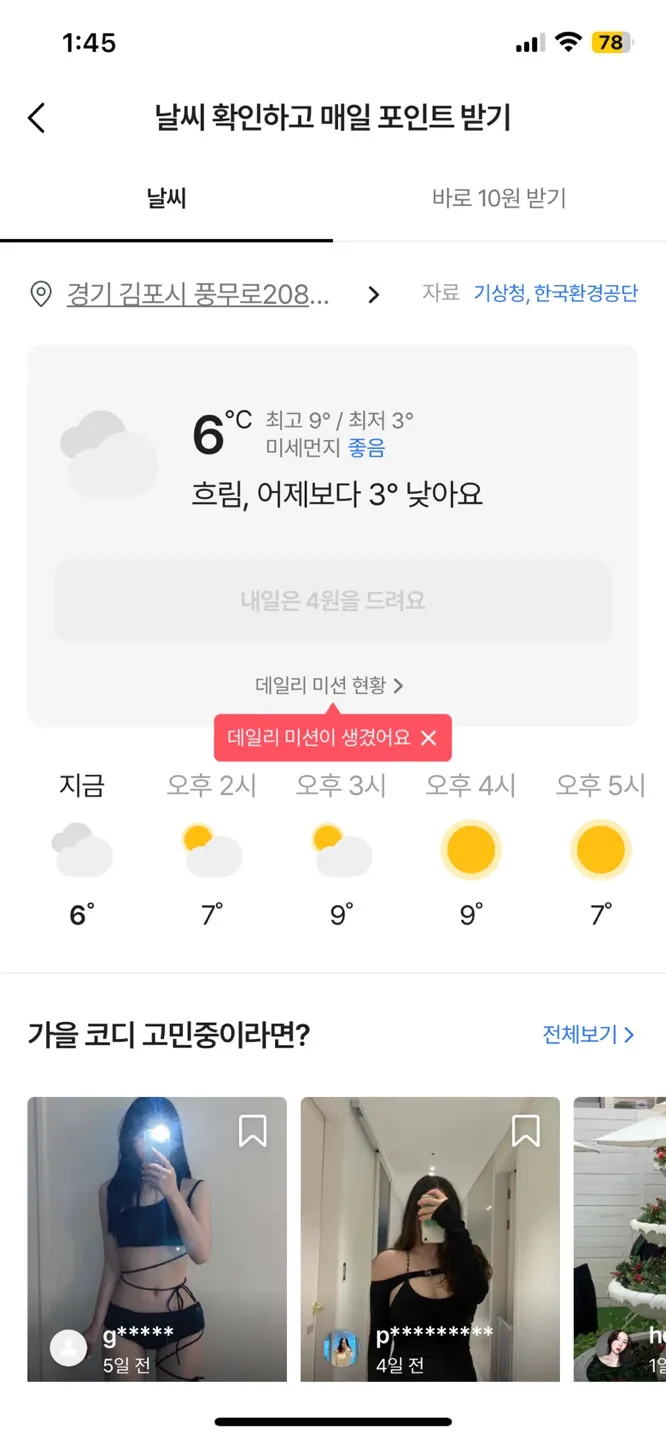View all with 전체보기
This screenshot has height=1440, width=666.
tap(588, 1034)
